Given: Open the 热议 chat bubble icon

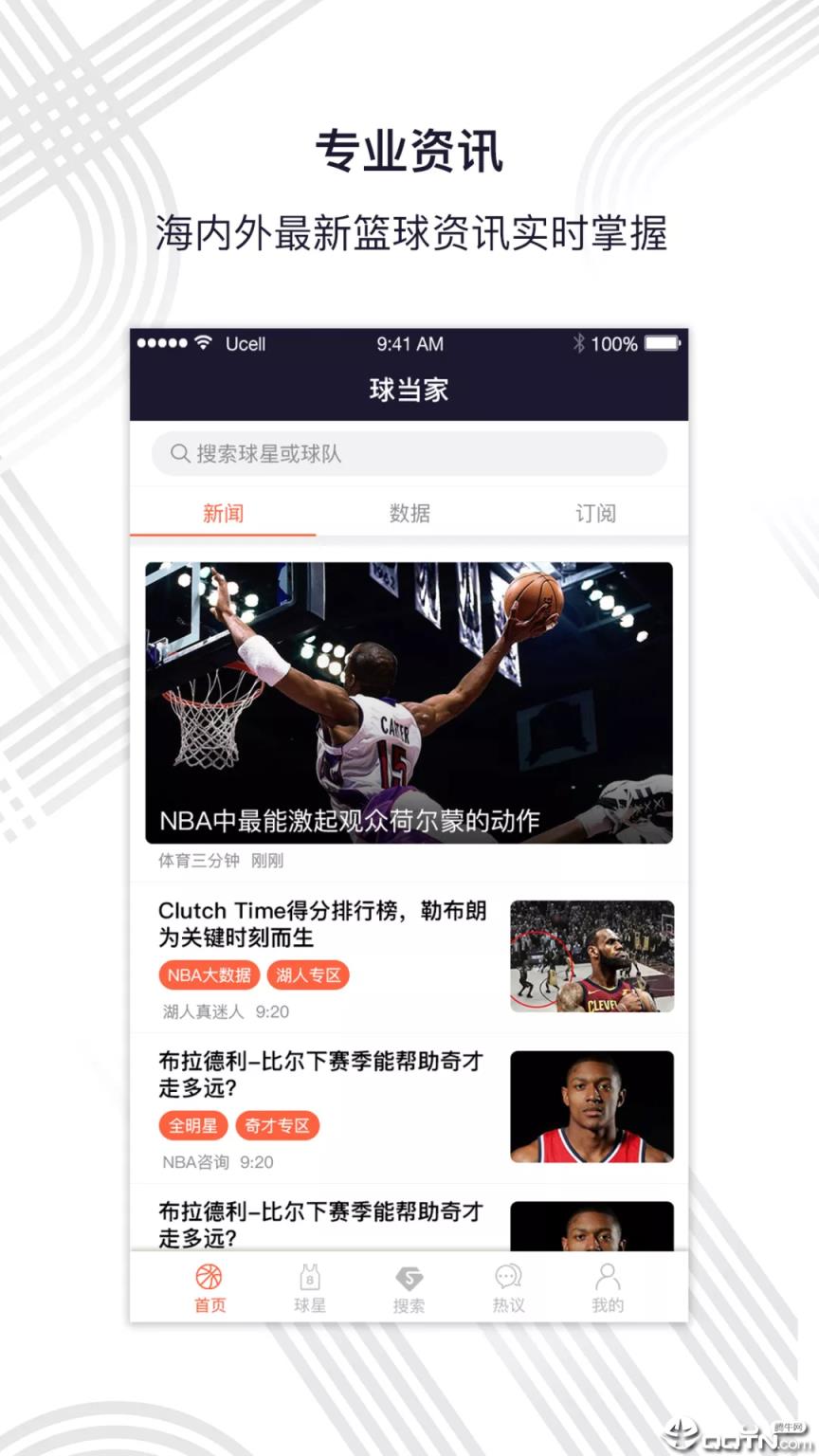Looking at the screenshot, I should click(508, 1279).
